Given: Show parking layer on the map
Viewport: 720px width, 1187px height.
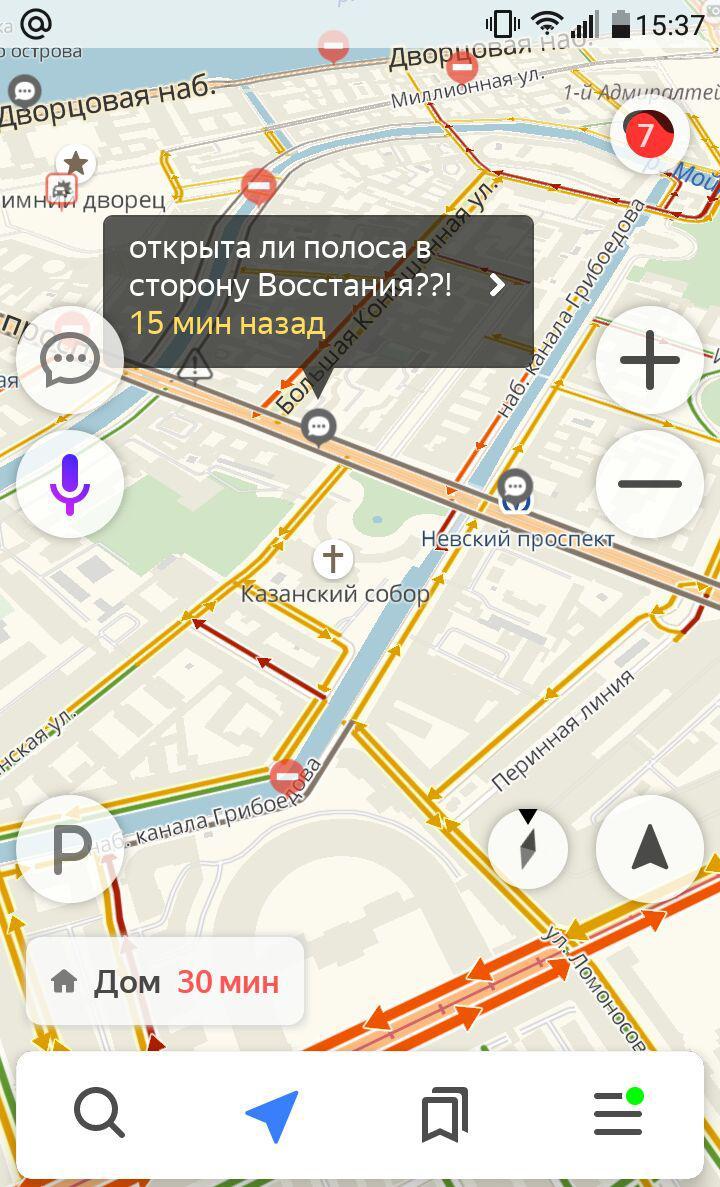Looking at the screenshot, I should 69,850.
